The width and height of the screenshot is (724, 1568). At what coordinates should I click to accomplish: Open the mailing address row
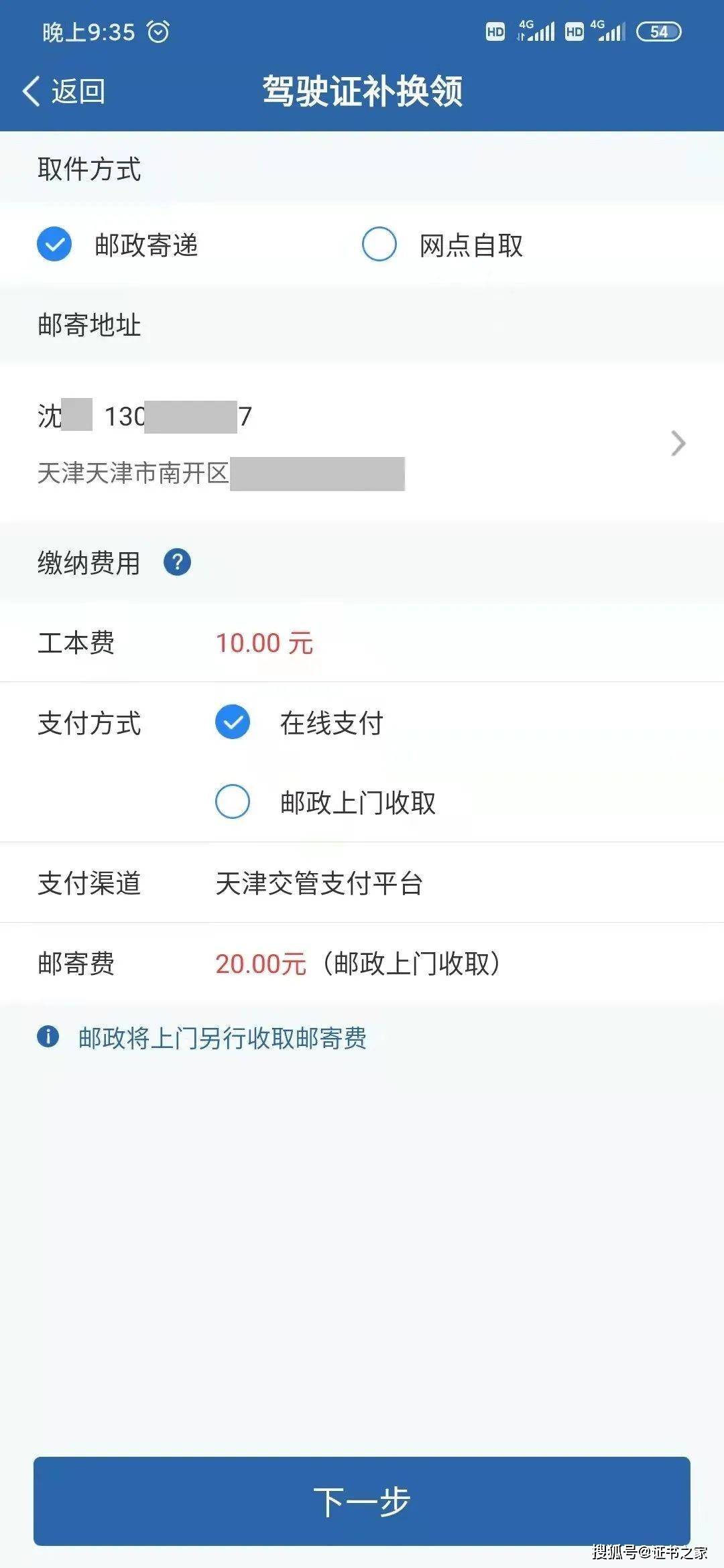click(362, 444)
